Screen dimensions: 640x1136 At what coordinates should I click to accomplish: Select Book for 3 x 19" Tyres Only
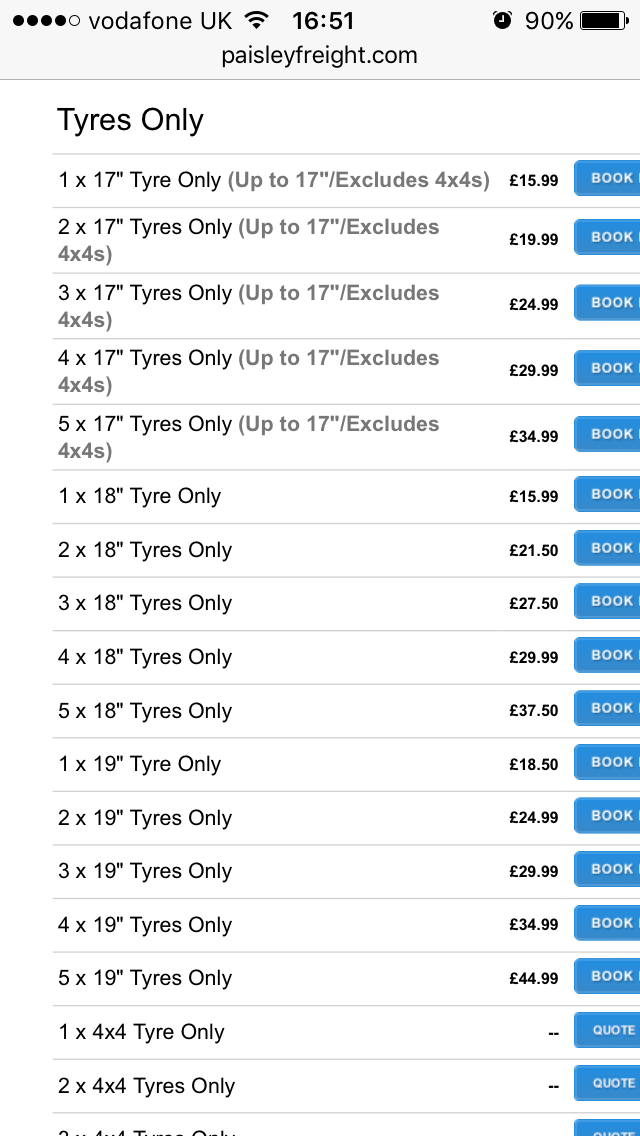pyautogui.click(x=607, y=869)
